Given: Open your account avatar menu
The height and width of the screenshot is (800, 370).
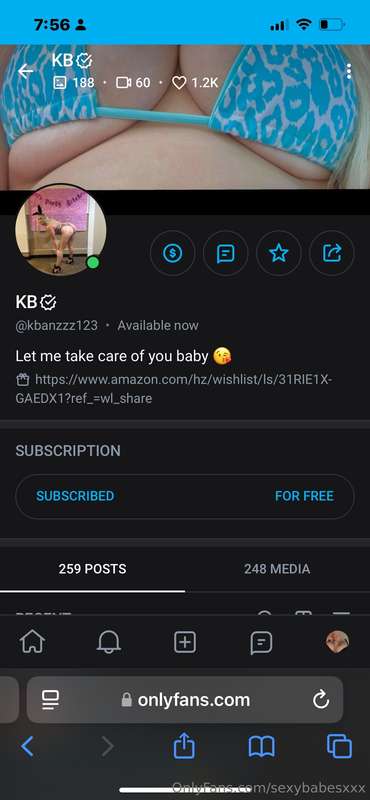Looking at the screenshot, I should [x=337, y=642].
